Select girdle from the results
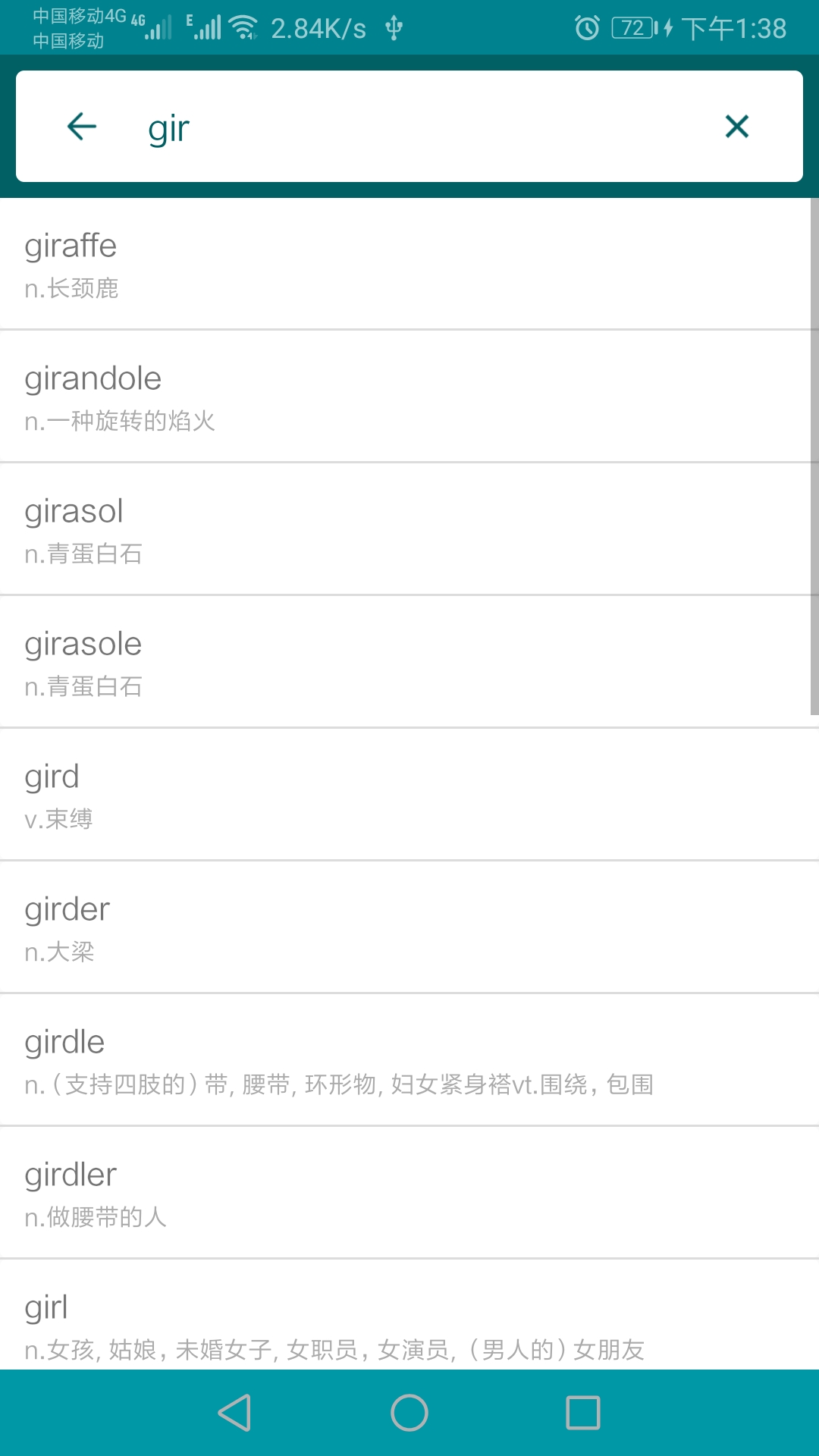Image resolution: width=819 pixels, height=1456 pixels. [409, 1061]
